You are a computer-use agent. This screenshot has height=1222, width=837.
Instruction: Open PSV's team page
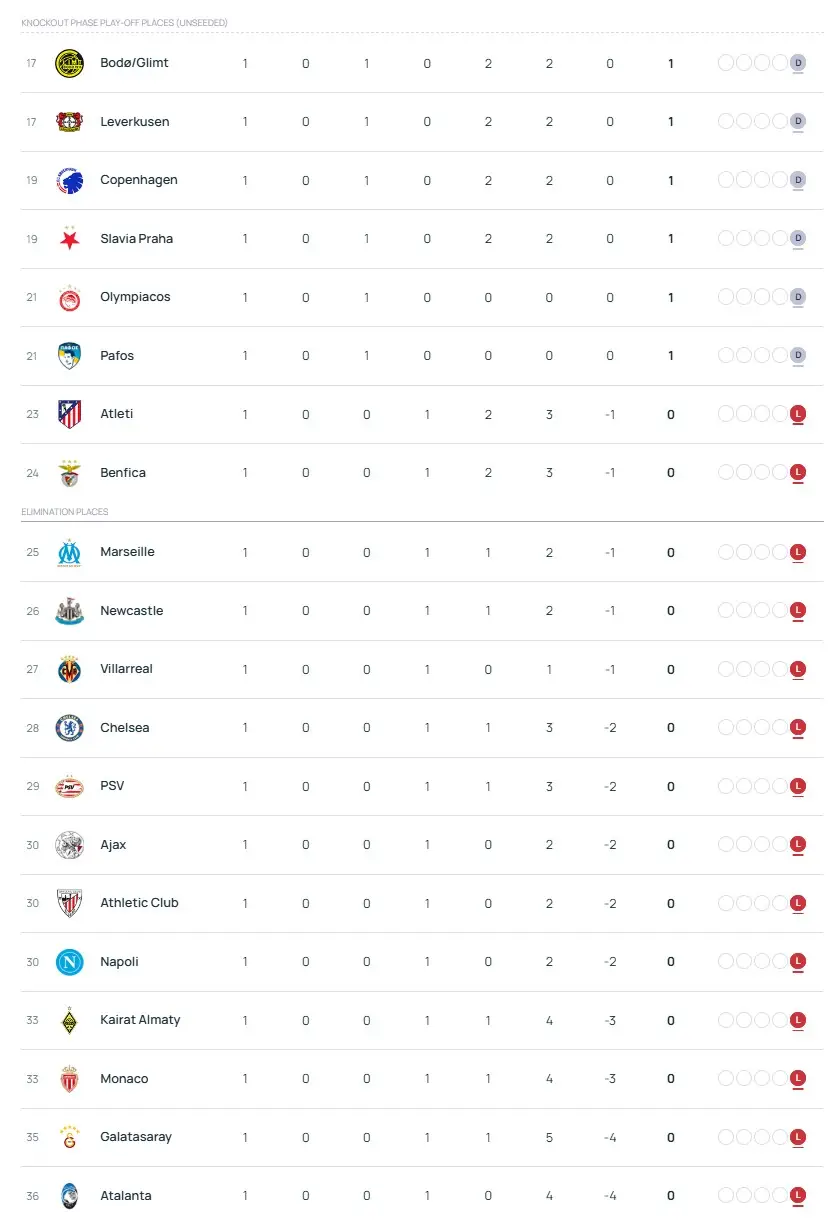(112, 786)
